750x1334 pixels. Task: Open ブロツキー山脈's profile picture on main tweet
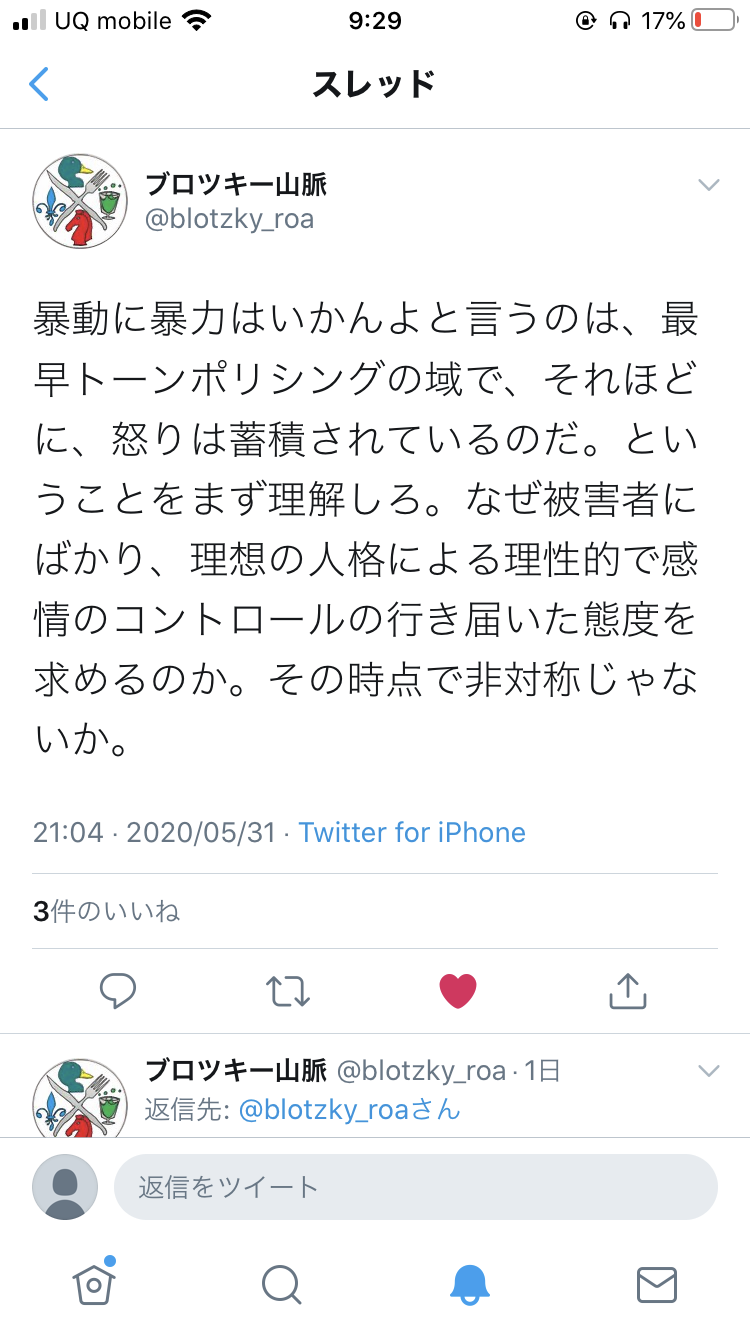(80, 201)
